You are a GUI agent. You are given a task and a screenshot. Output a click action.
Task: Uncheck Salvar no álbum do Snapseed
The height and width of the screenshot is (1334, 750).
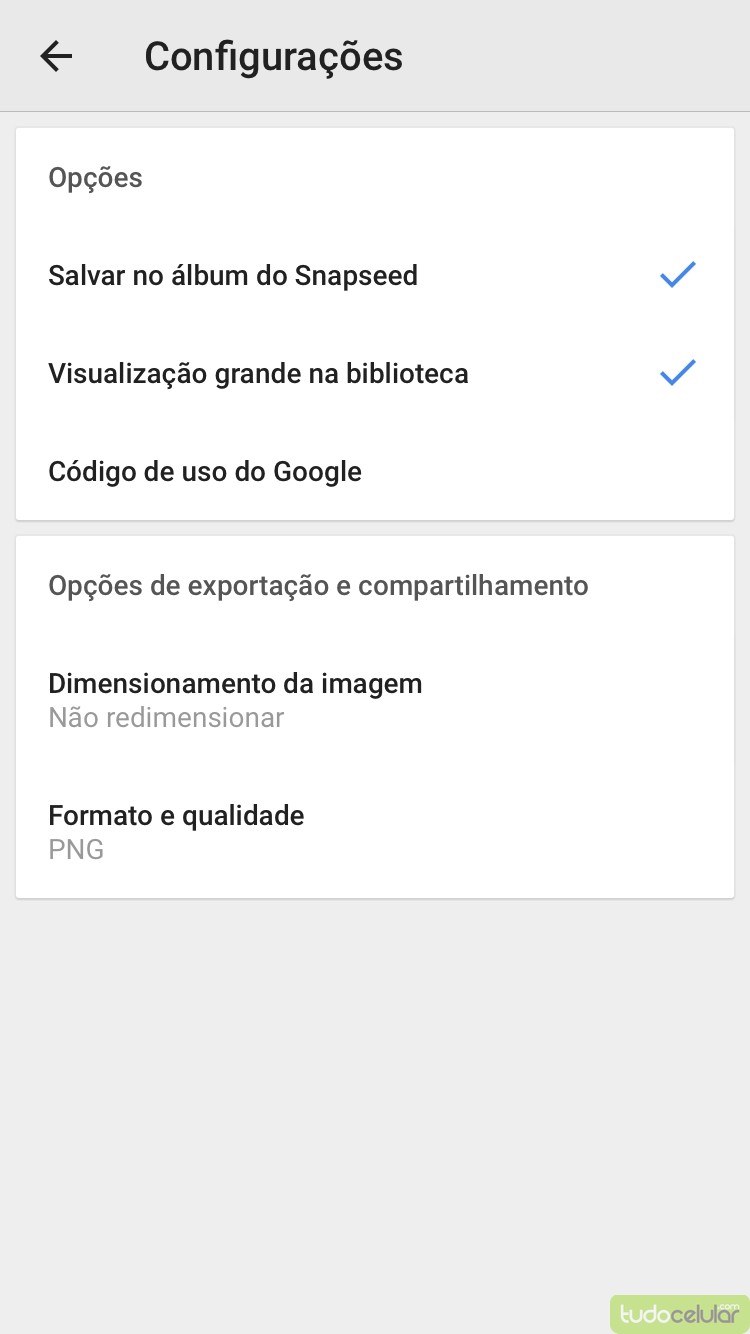click(x=677, y=275)
